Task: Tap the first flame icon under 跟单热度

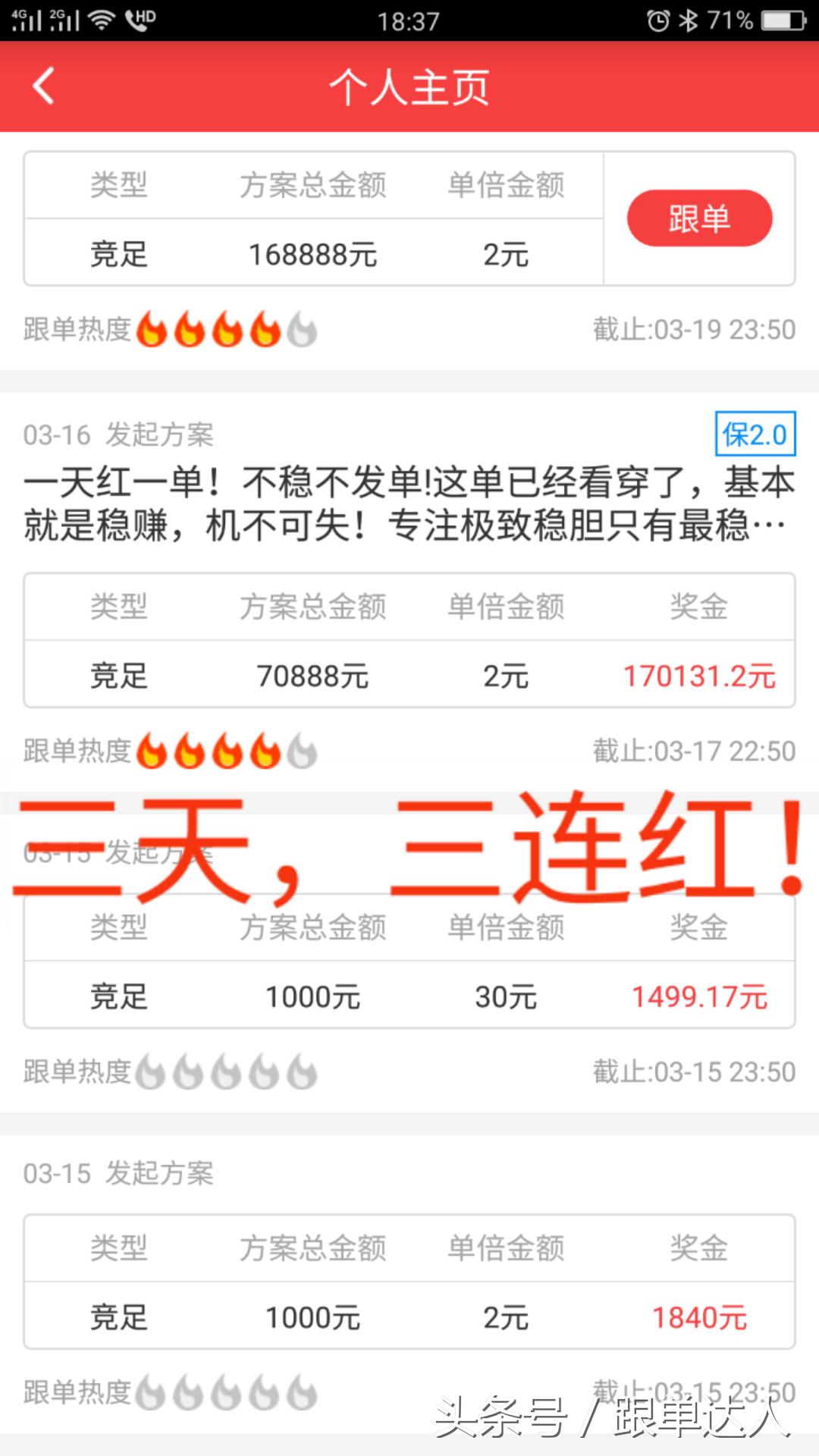Action: [153, 328]
